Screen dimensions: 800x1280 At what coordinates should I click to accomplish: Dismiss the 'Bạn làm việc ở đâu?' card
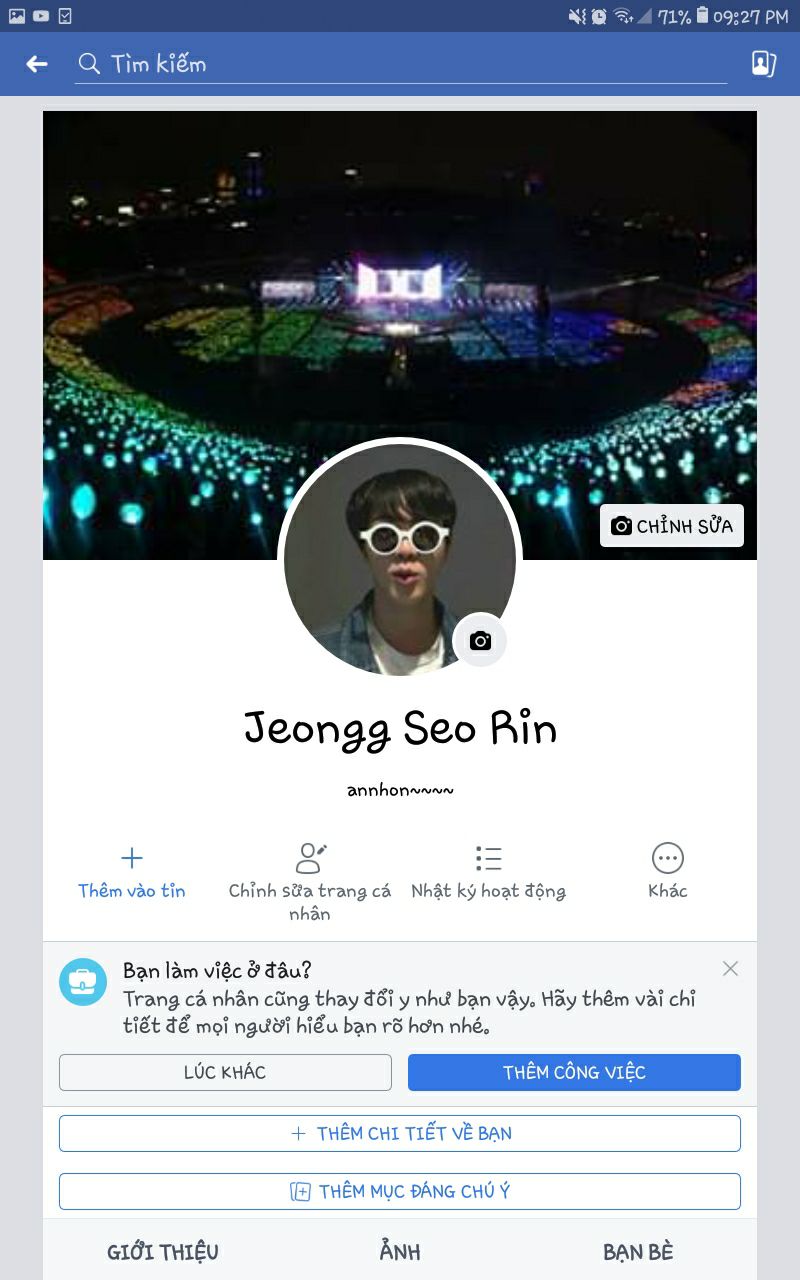[x=731, y=968]
